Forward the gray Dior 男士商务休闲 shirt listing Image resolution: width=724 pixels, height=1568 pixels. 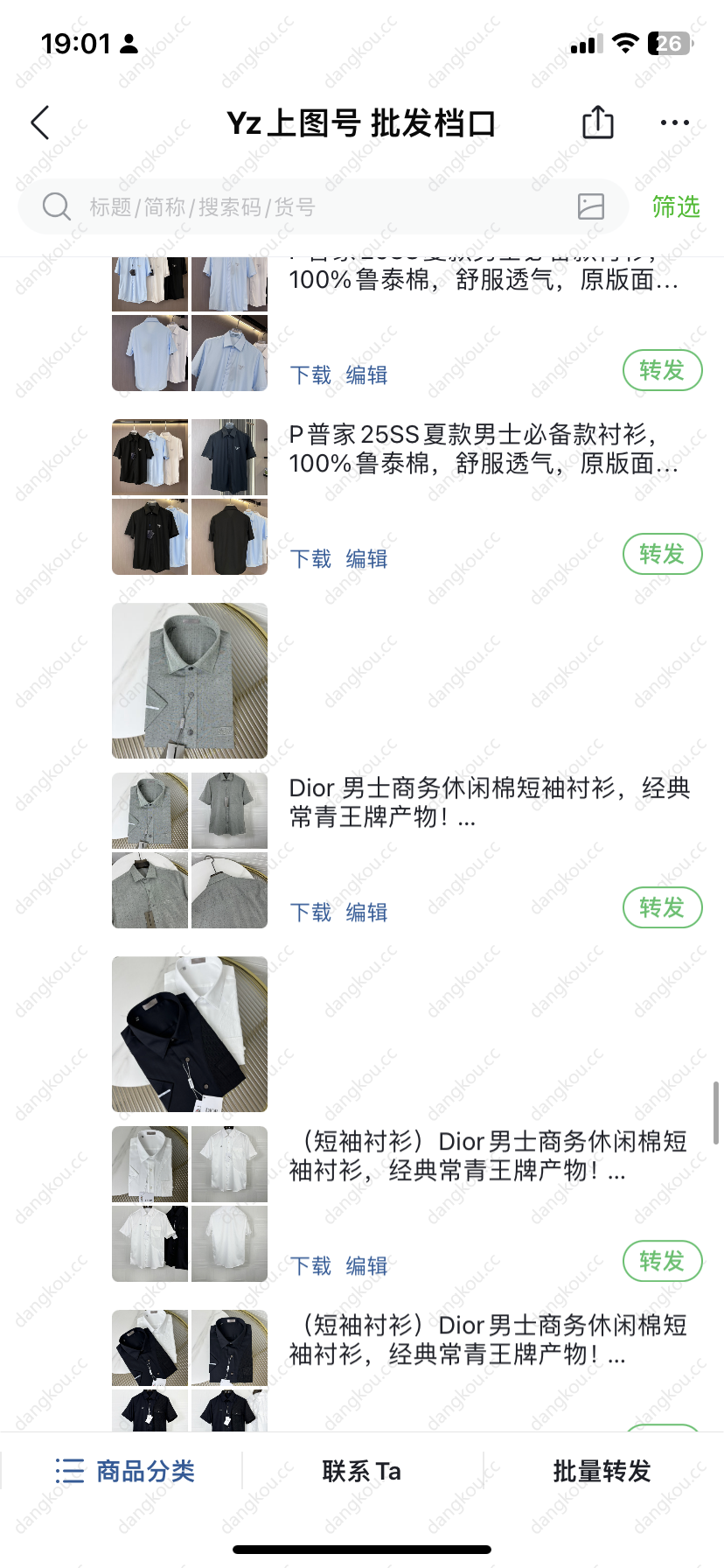[x=662, y=907]
